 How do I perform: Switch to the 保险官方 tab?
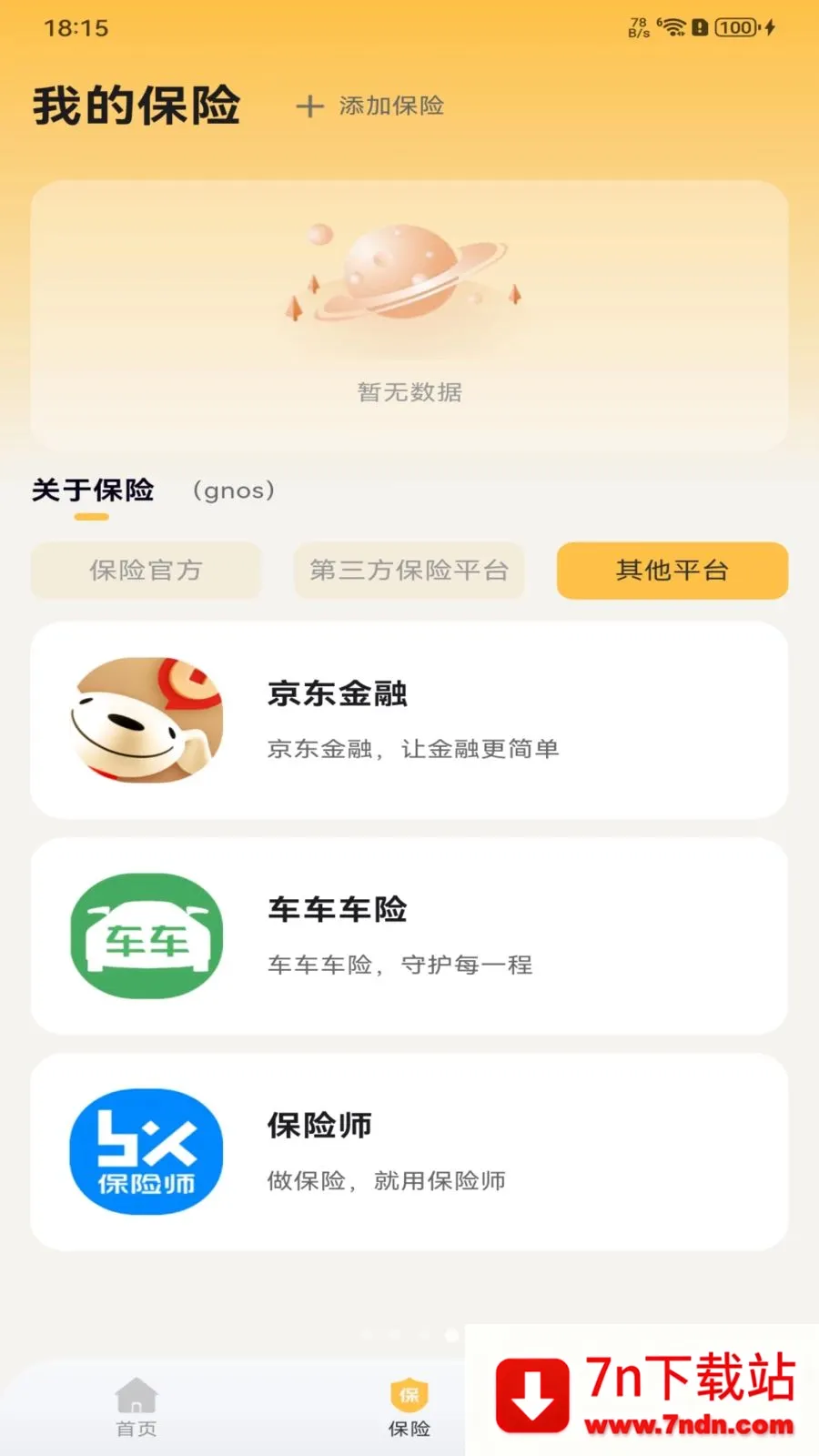coord(146,571)
